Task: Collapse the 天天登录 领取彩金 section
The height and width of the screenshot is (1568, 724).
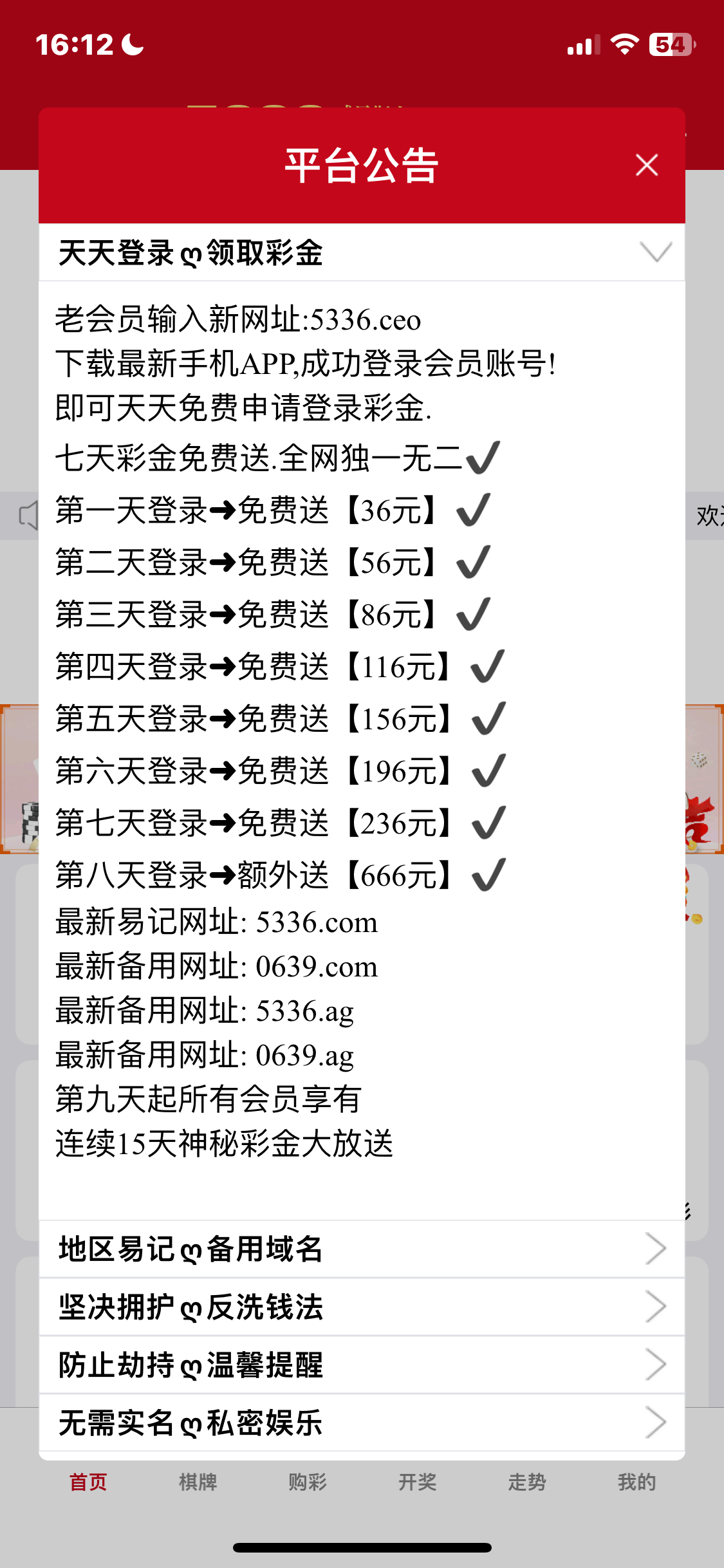Action: (362, 252)
